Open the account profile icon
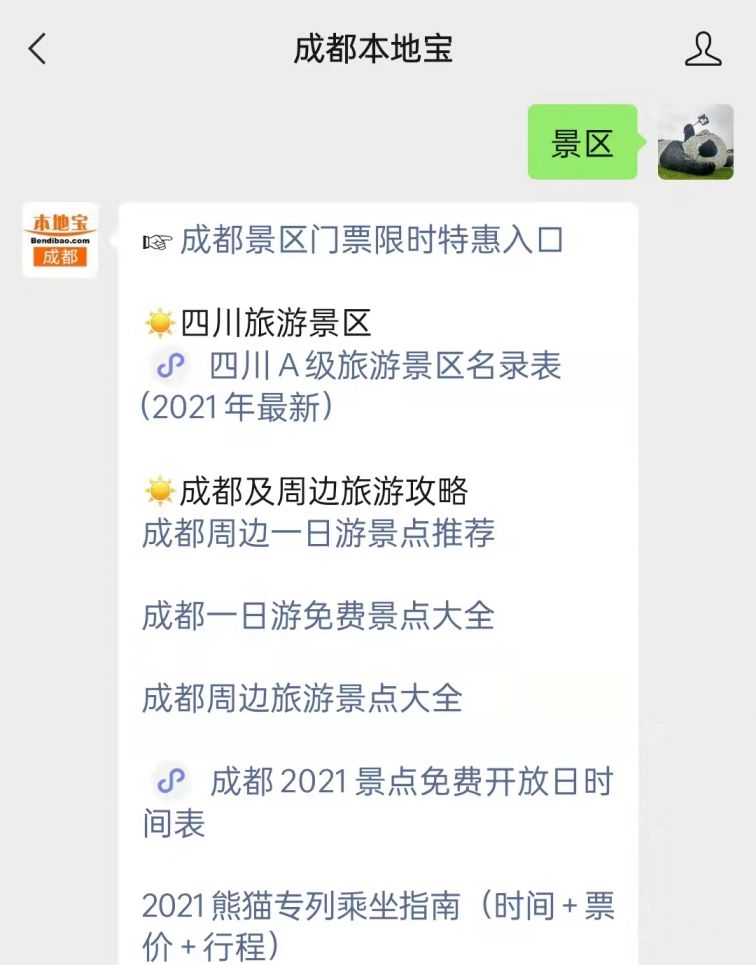 point(702,48)
